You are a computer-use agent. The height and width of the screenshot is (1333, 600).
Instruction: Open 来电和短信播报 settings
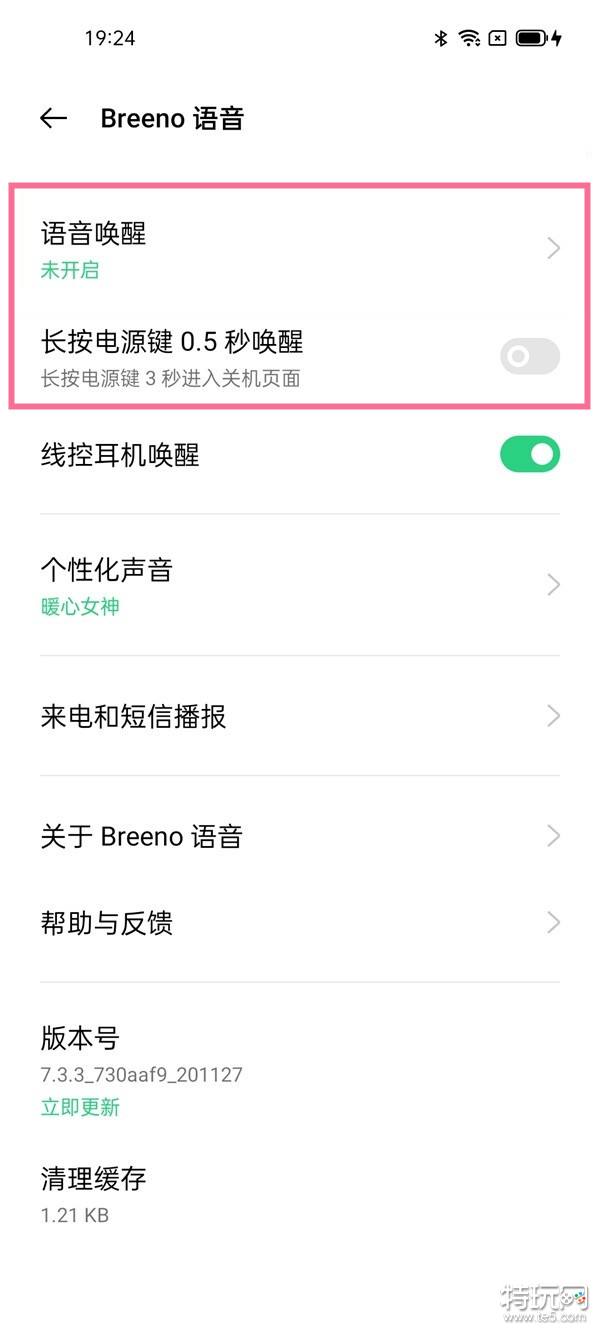pos(300,716)
